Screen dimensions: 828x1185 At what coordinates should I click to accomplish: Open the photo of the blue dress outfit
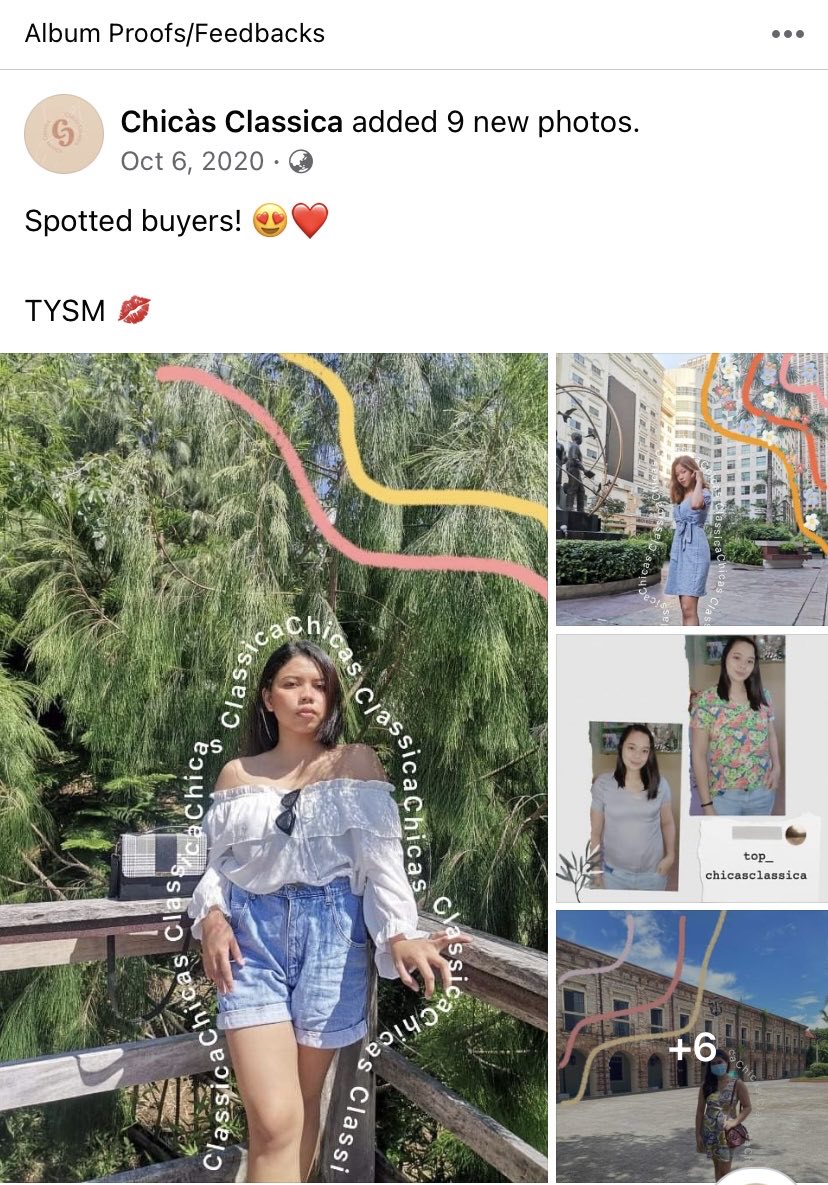pyautogui.click(x=691, y=489)
